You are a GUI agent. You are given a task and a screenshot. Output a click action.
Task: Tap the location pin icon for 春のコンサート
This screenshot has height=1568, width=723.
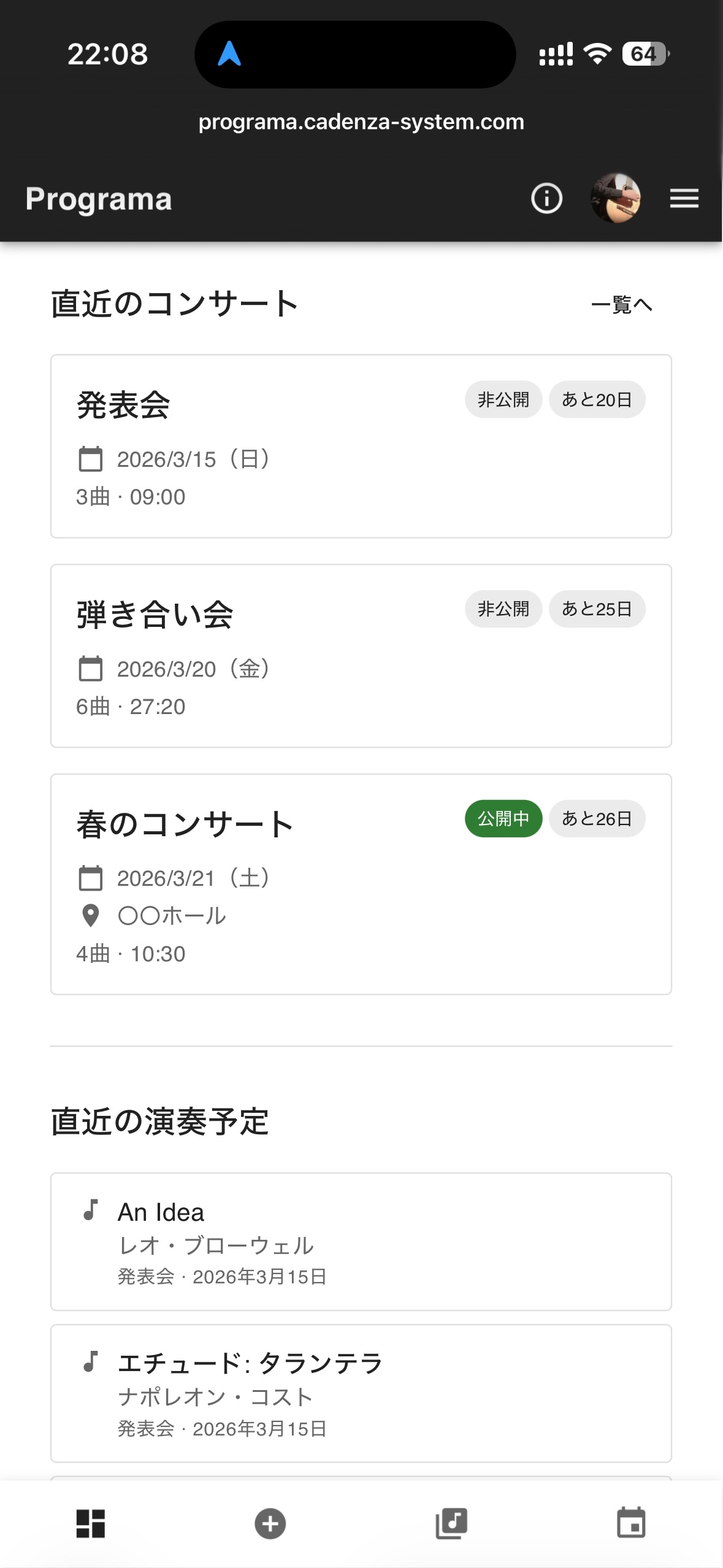pos(91,915)
